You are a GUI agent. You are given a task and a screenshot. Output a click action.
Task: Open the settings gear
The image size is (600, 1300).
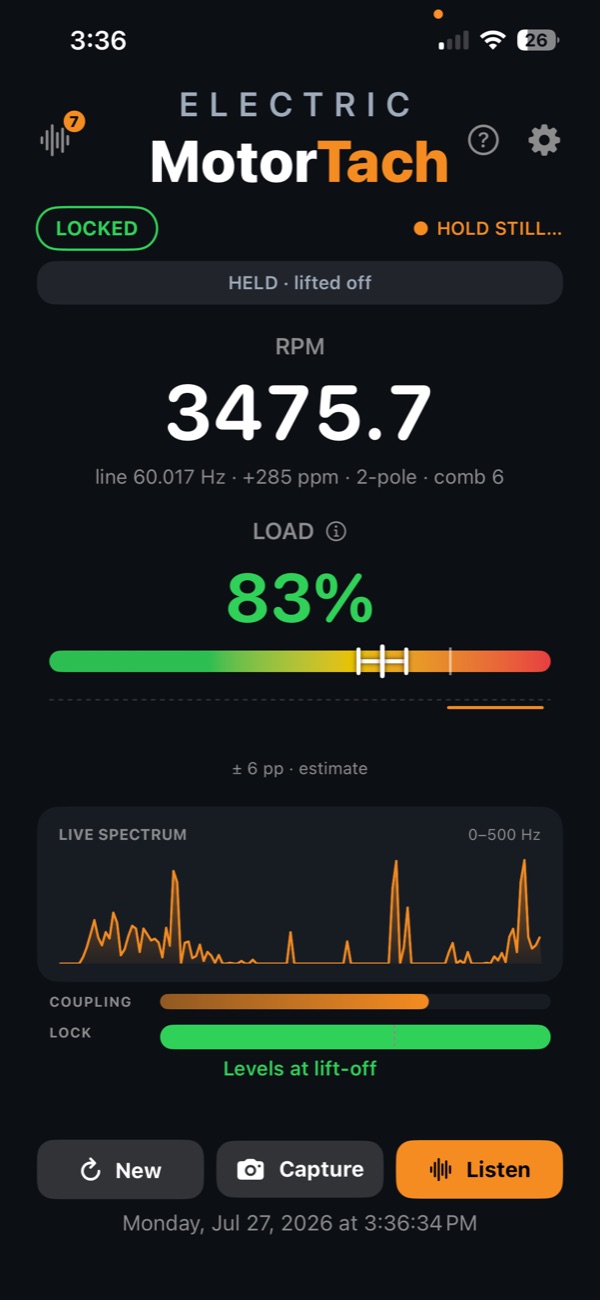click(x=544, y=140)
